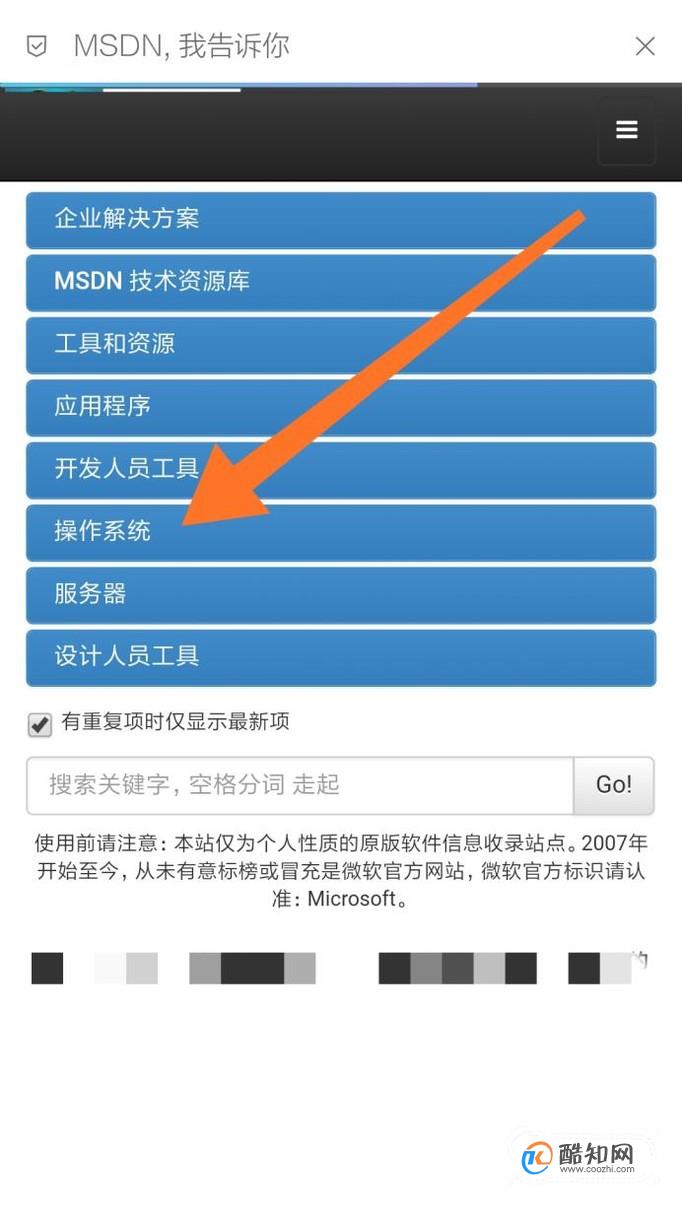Select 工具和资源 category
Image resolution: width=682 pixels, height=1212 pixels.
(340, 344)
